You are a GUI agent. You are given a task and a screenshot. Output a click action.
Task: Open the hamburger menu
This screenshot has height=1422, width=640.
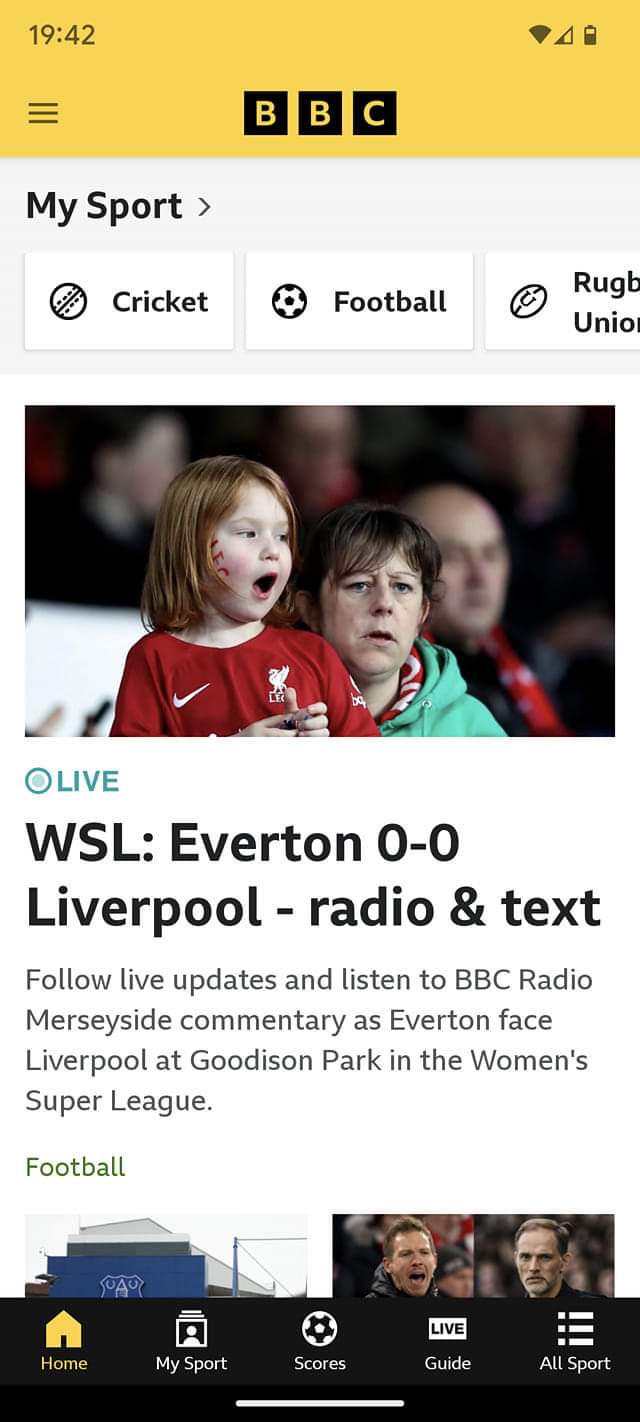point(43,113)
